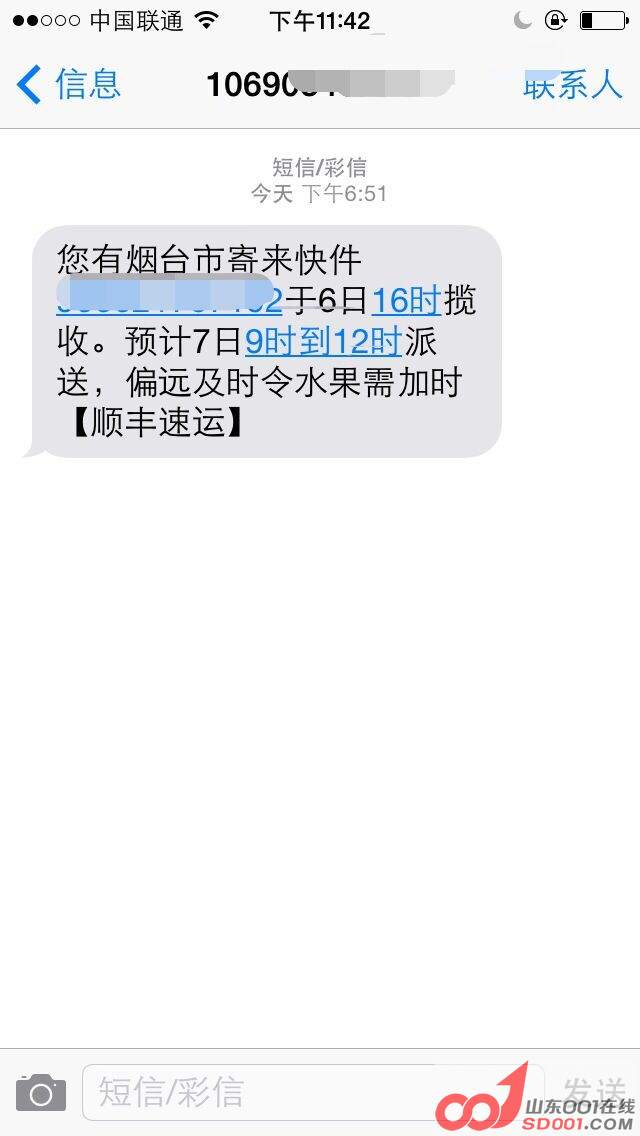Tap the underlined tracking number link
The height and width of the screenshot is (1136, 640).
click(168, 299)
